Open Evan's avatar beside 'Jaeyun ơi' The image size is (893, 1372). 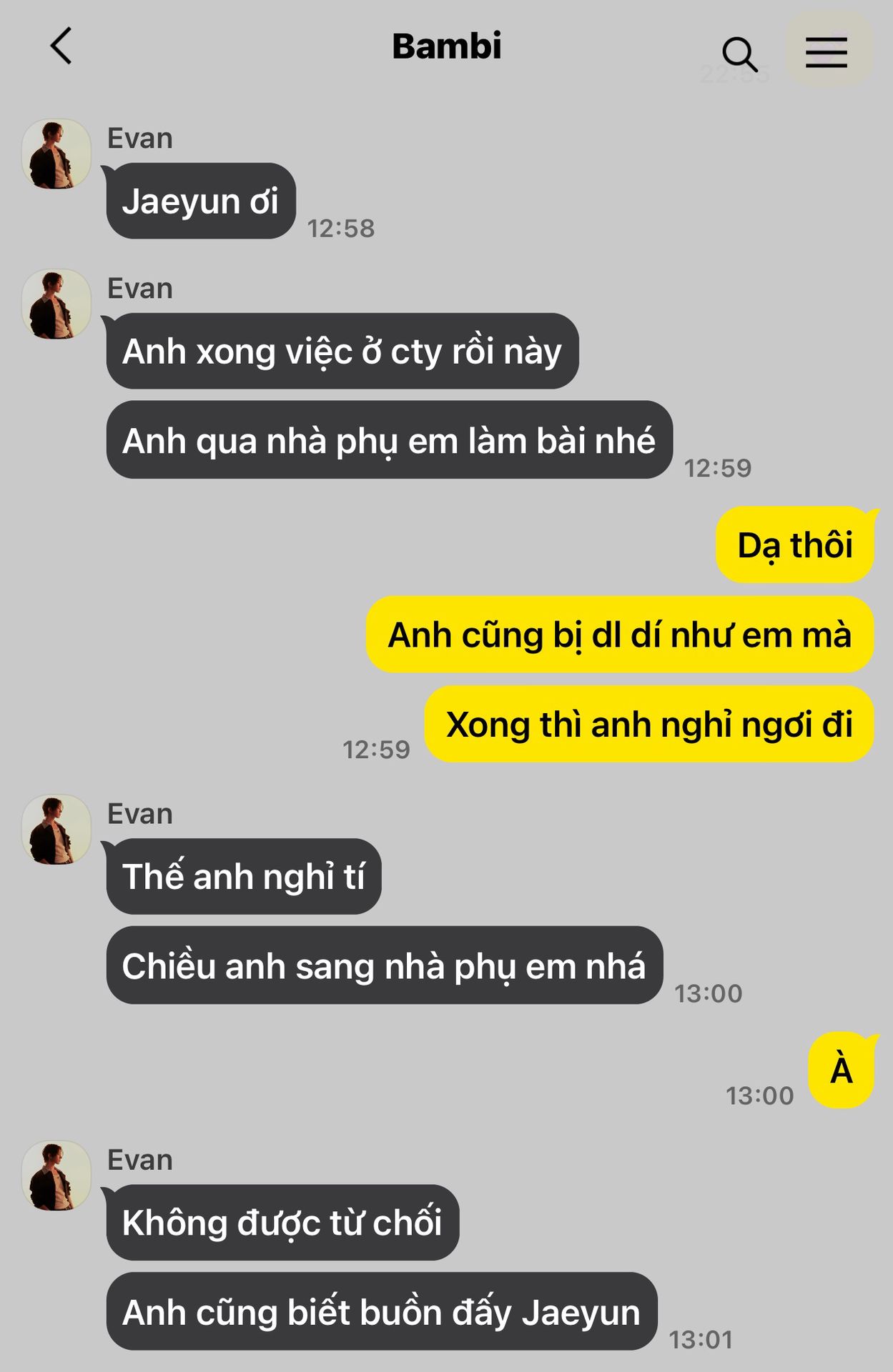point(56,154)
